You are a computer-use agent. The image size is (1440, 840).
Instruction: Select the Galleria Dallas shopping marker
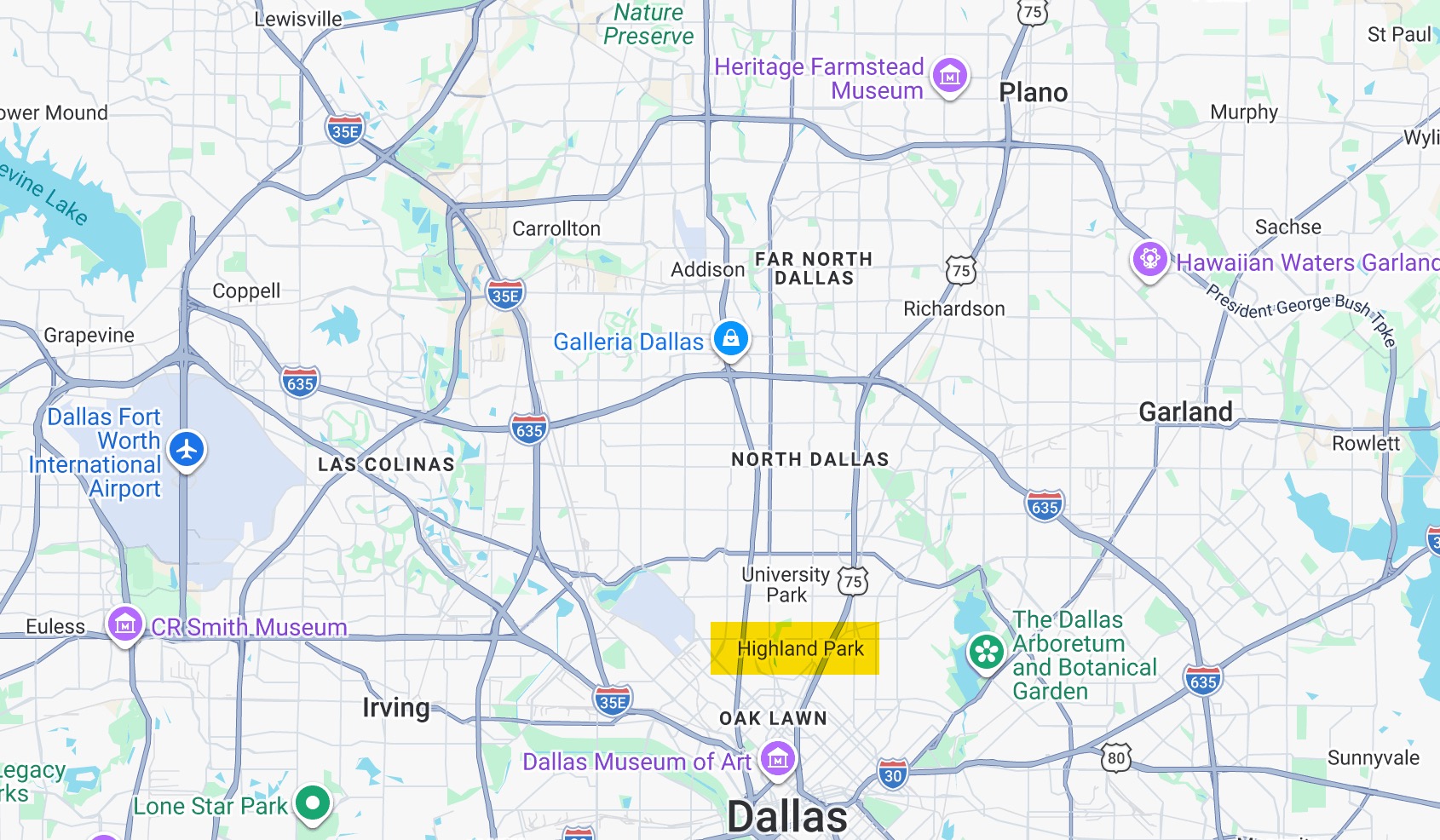pyautogui.click(x=730, y=338)
